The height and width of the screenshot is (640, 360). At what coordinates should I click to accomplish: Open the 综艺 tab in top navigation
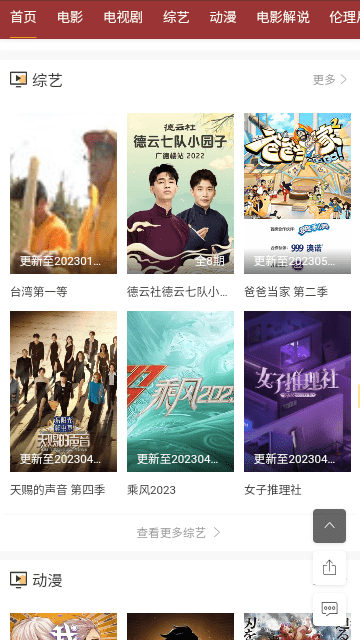[x=176, y=17]
